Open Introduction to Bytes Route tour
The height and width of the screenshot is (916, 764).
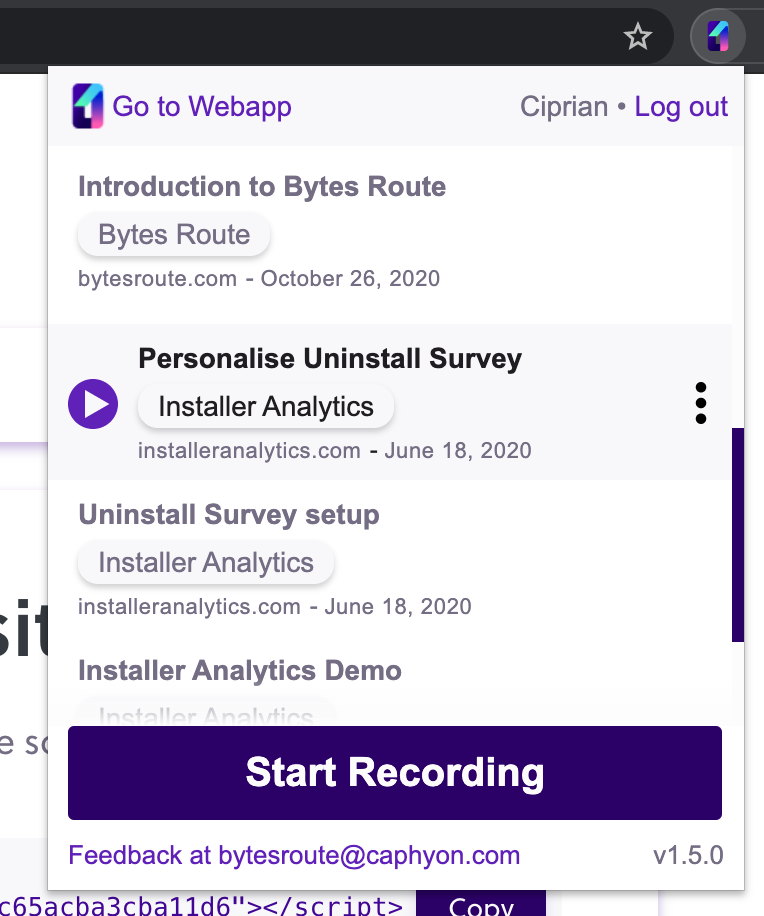tap(262, 187)
